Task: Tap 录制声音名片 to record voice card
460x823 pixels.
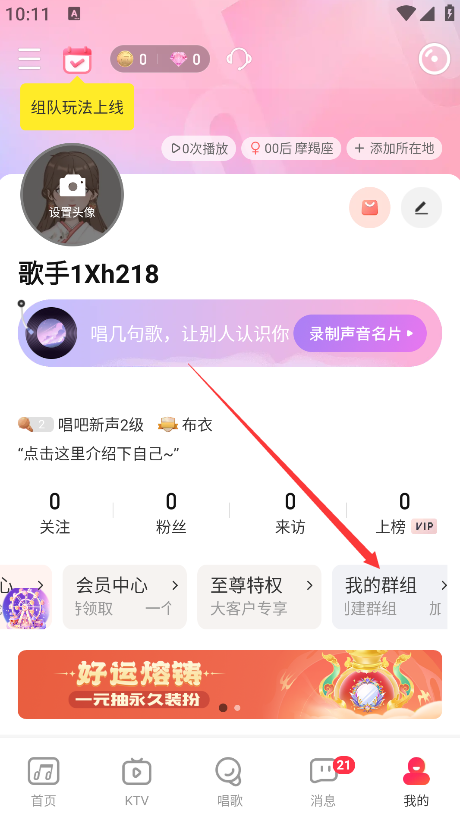Action: tap(360, 333)
